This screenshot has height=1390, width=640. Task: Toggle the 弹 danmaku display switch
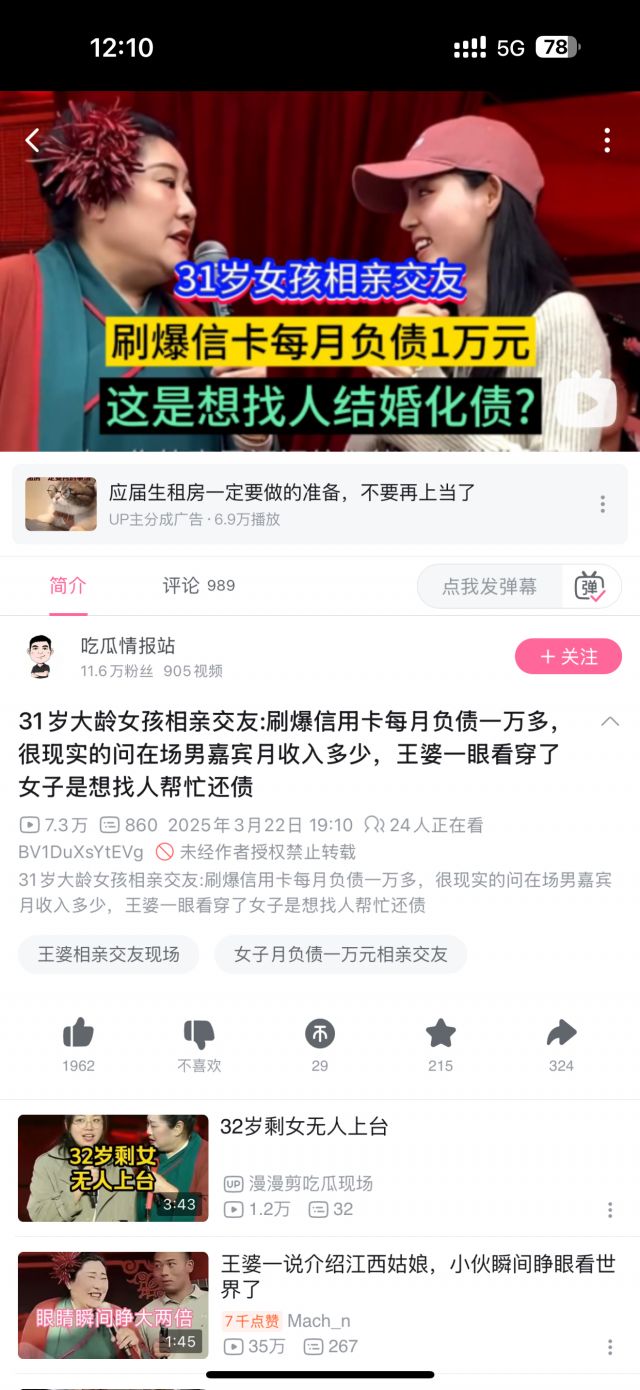point(590,587)
